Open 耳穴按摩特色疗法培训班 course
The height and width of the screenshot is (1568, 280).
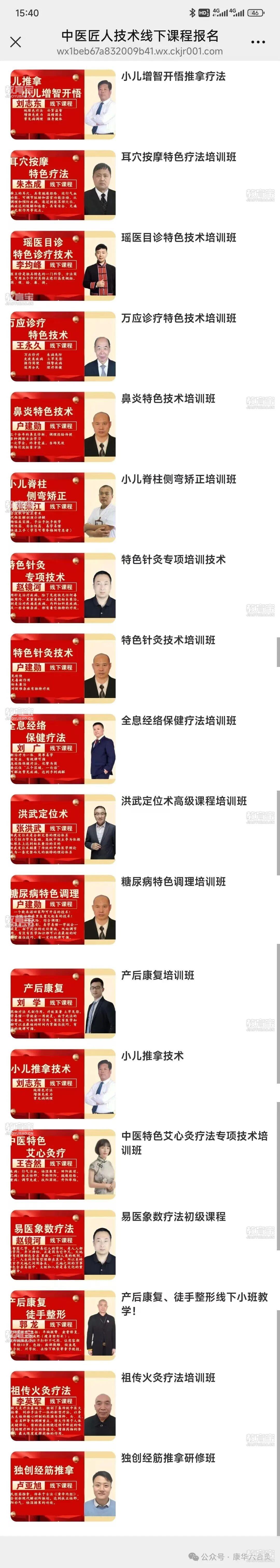tap(178, 157)
